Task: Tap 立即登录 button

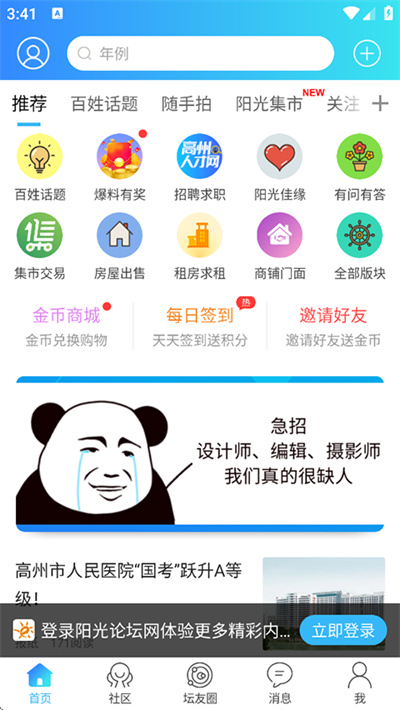Action: click(343, 630)
